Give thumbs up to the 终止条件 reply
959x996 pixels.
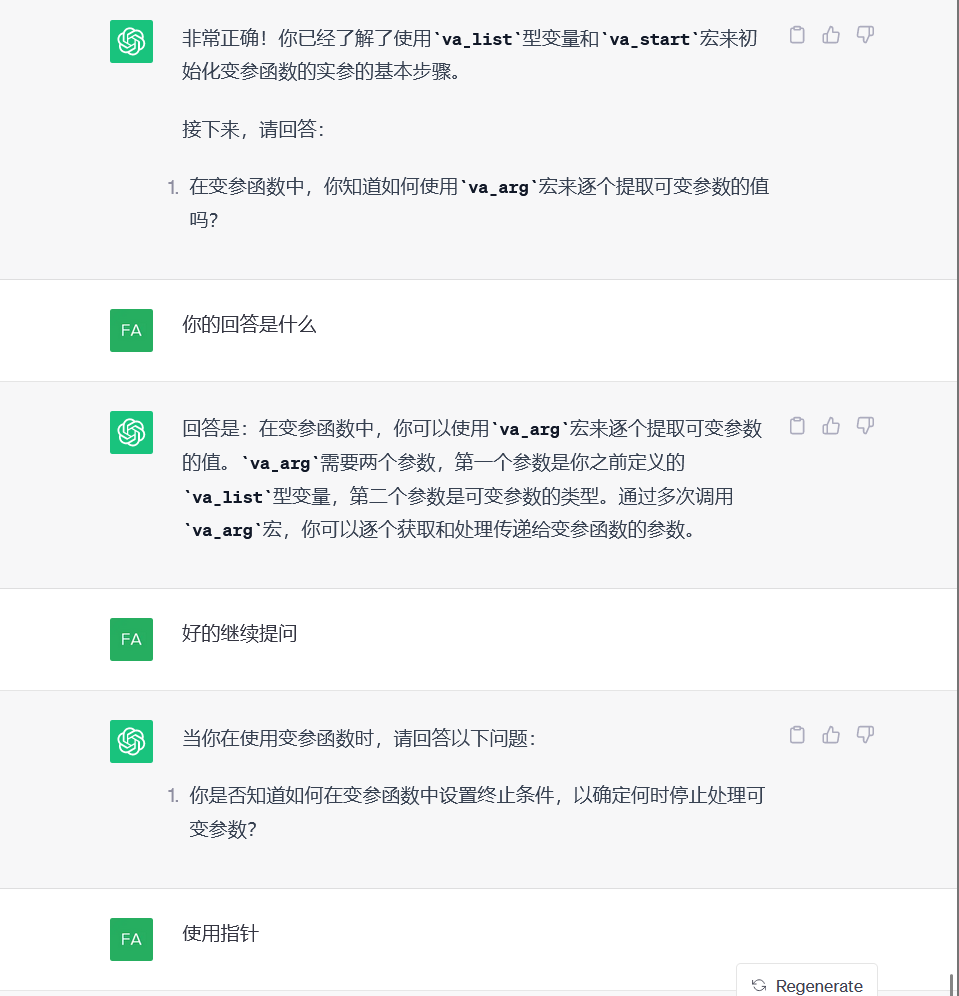(x=831, y=735)
